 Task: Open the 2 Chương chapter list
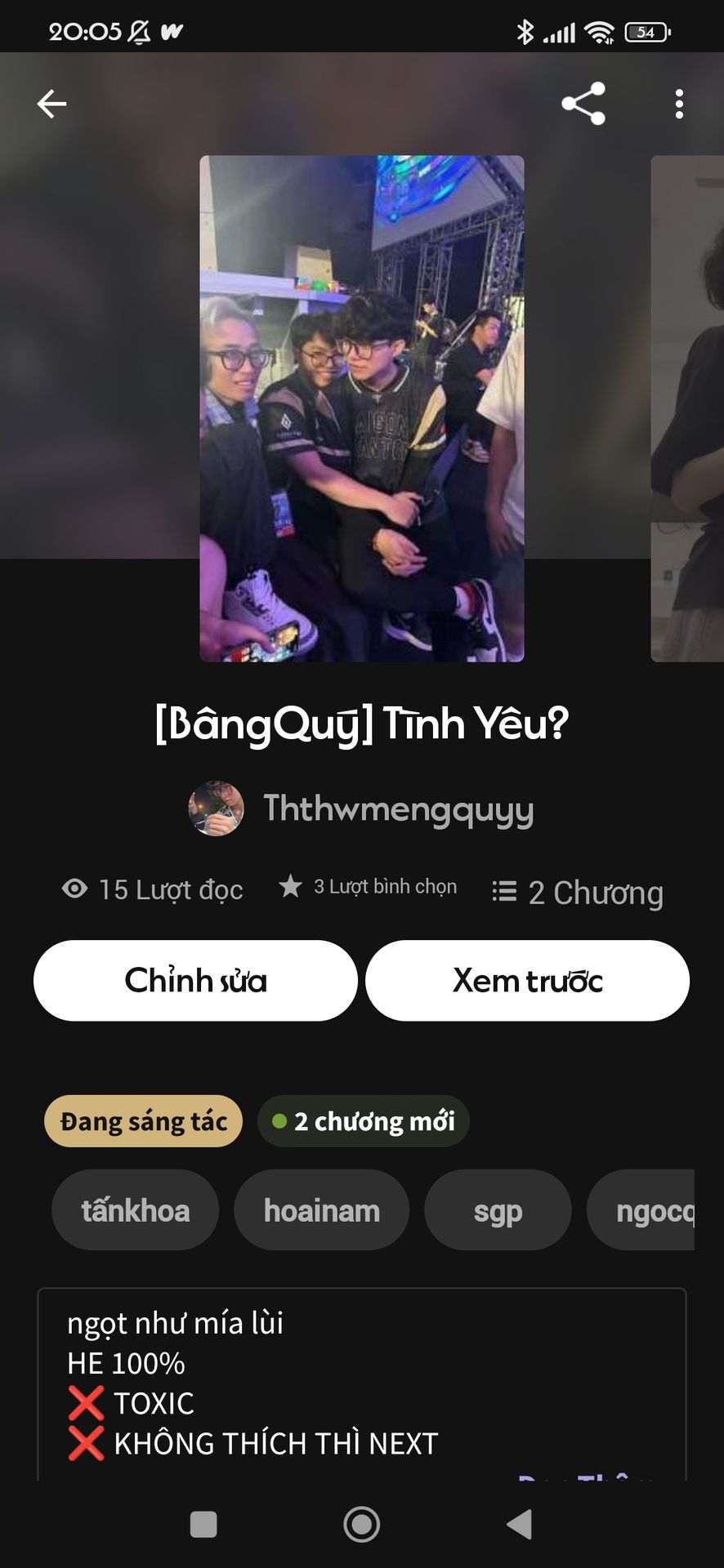click(578, 892)
